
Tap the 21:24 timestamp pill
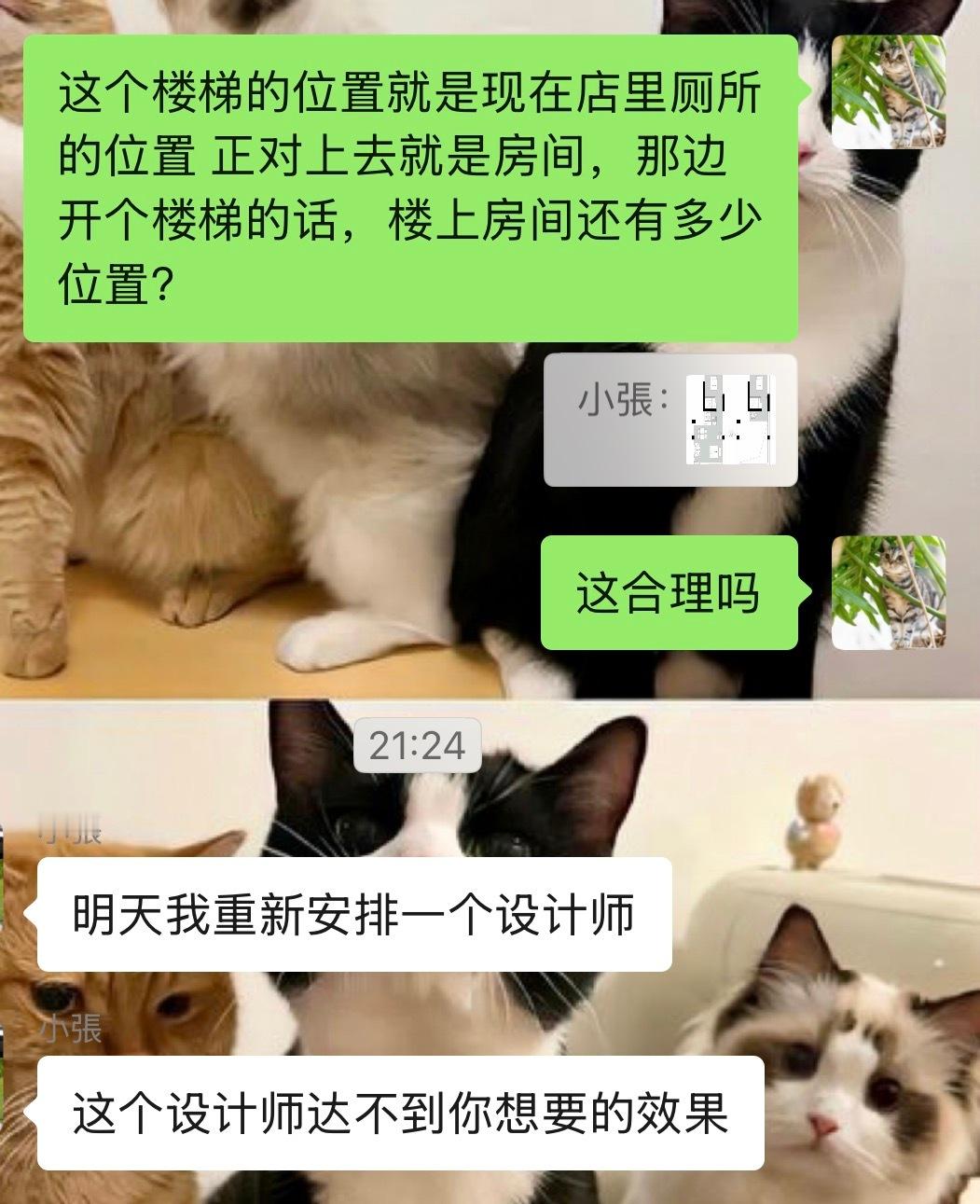[x=417, y=744]
